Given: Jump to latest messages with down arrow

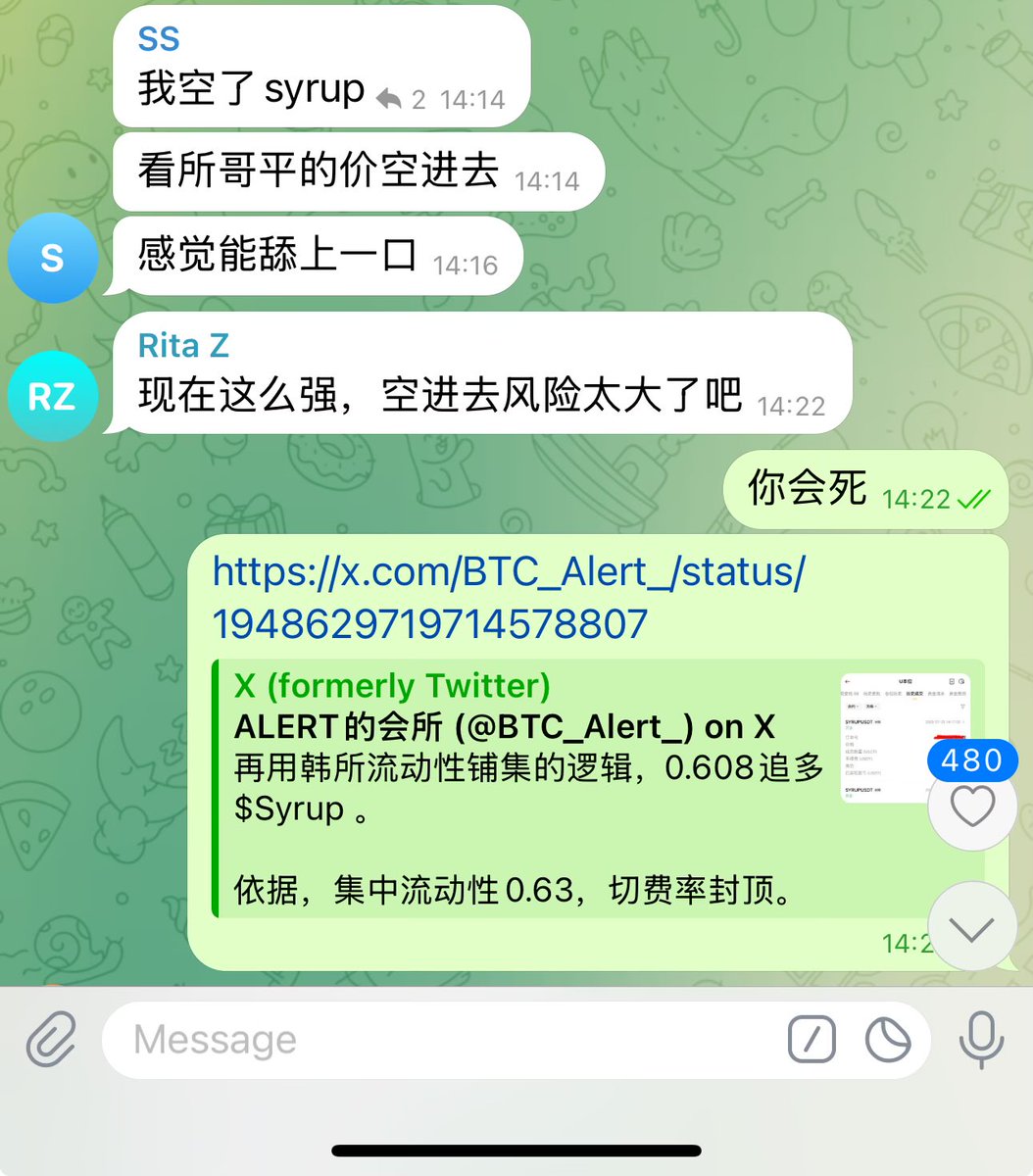Looking at the screenshot, I should (971, 928).
